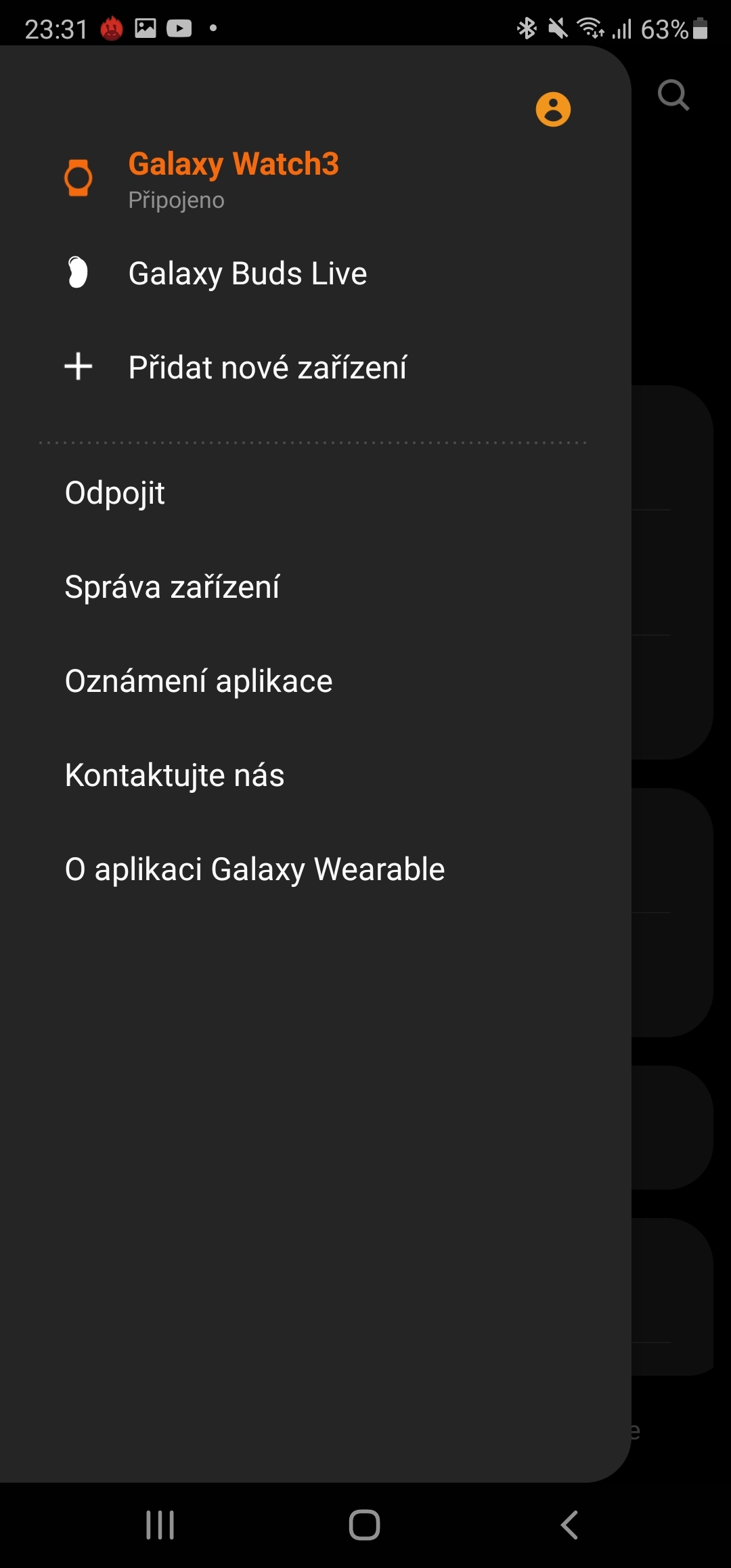Tap the AnTuTu notification icon
Viewport: 731px width, 1568px height.
click(112, 28)
